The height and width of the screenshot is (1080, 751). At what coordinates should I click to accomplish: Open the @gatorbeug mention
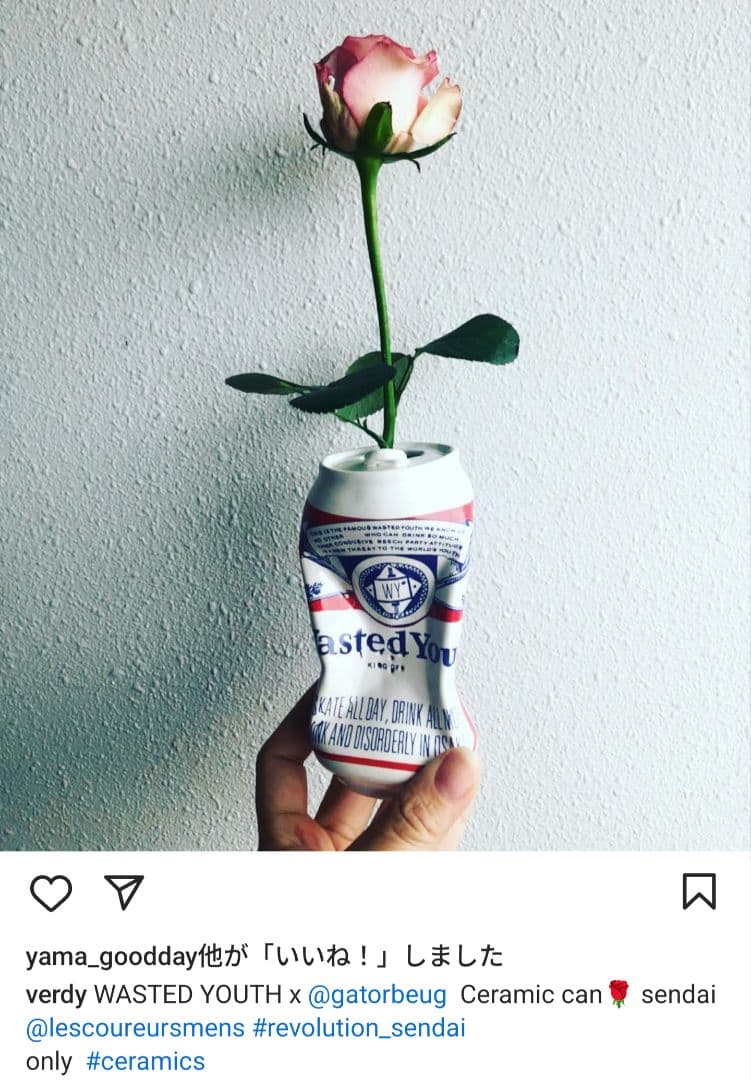point(378,994)
